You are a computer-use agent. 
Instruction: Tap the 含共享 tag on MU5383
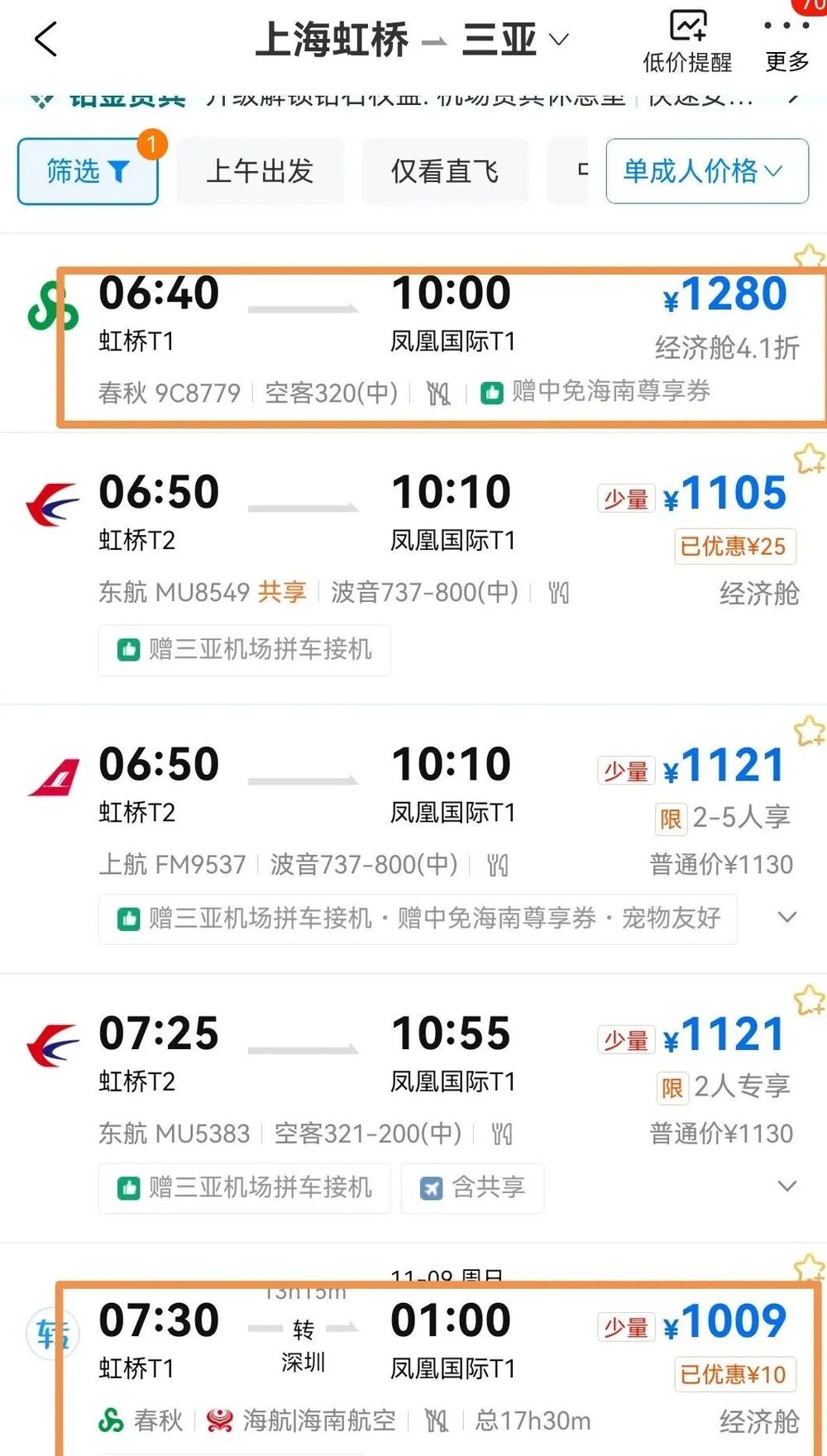coord(472,1188)
